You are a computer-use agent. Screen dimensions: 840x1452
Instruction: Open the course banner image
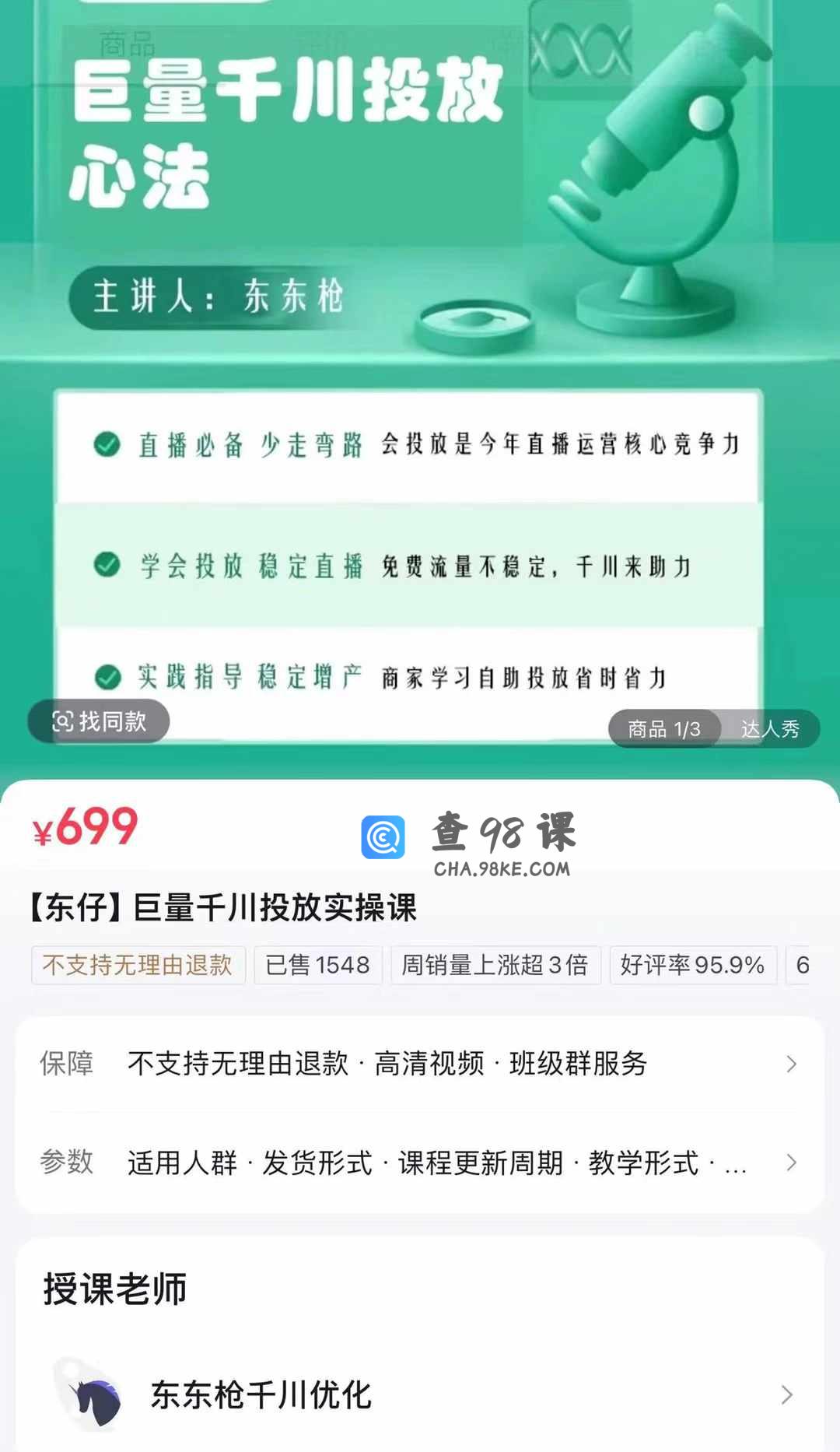tap(420, 350)
